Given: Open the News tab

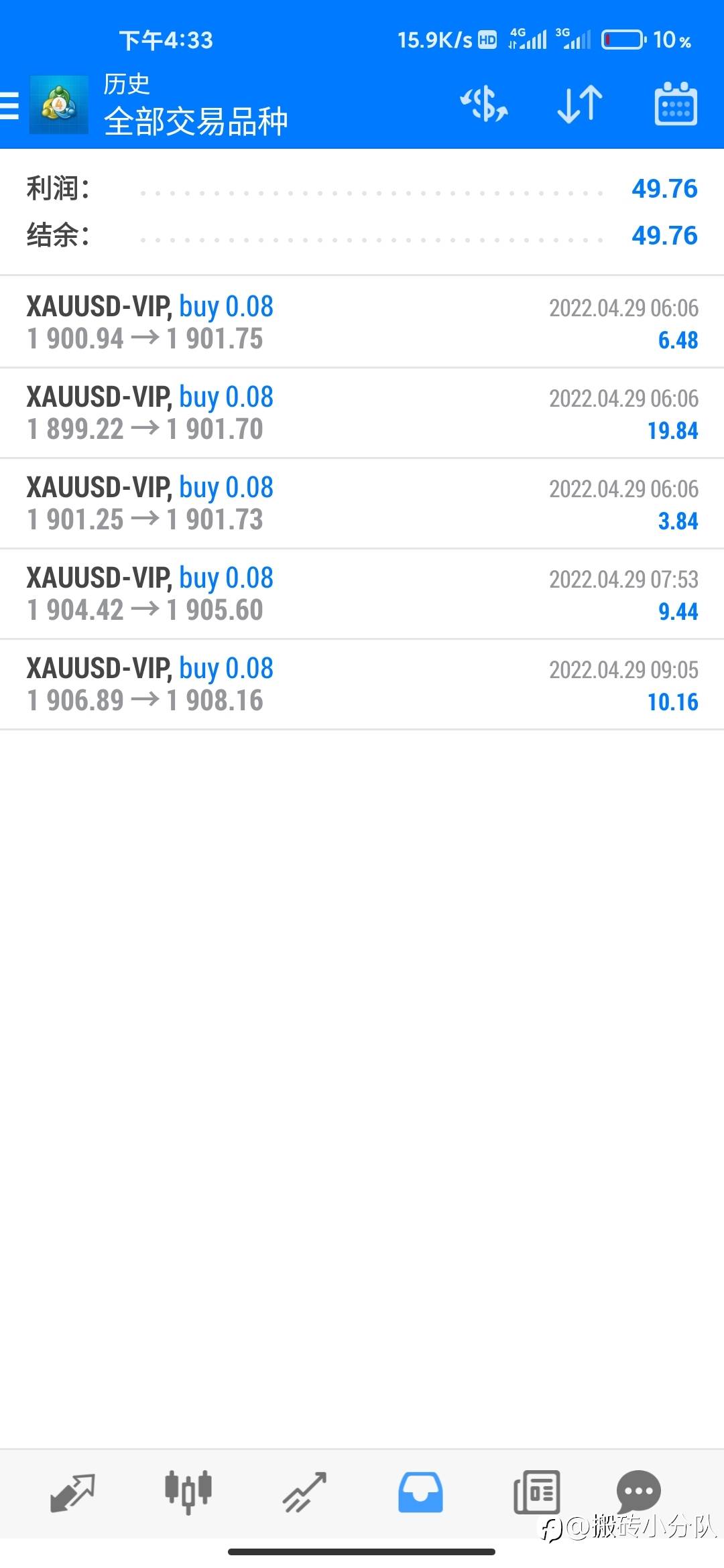Looking at the screenshot, I should tap(536, 1492).
